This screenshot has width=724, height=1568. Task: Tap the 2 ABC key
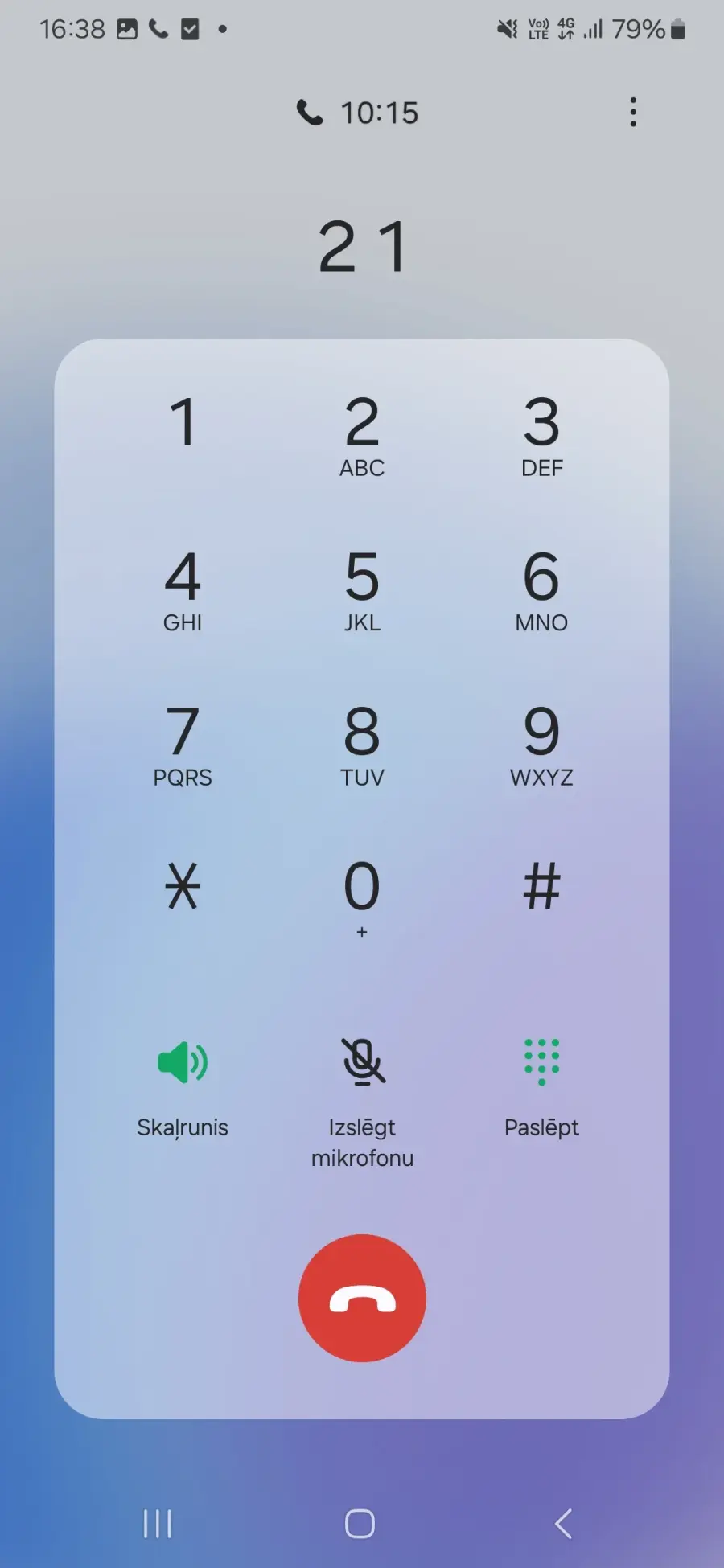pyautogui.click(x=362, y=435)
